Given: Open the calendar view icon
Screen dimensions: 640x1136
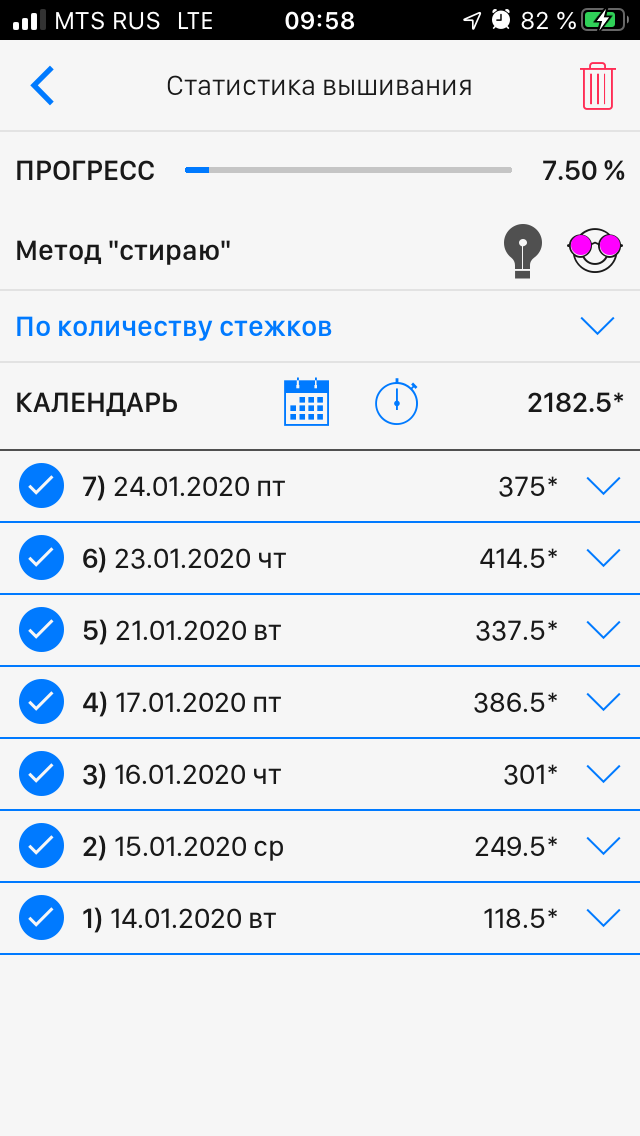Looking at the screenshot, I should [x=306, y=403].
